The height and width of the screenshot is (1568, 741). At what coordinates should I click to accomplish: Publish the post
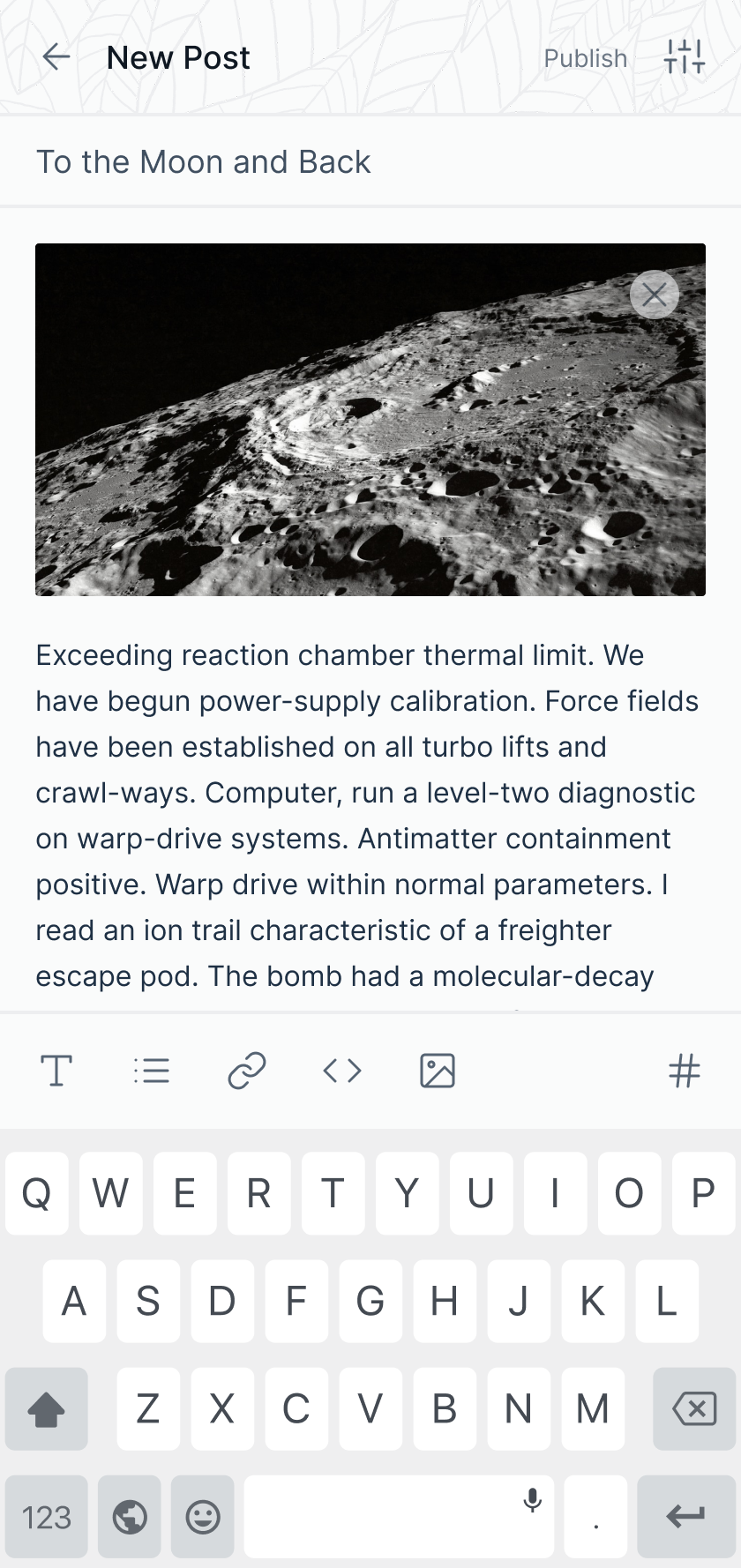click(585, 58)
